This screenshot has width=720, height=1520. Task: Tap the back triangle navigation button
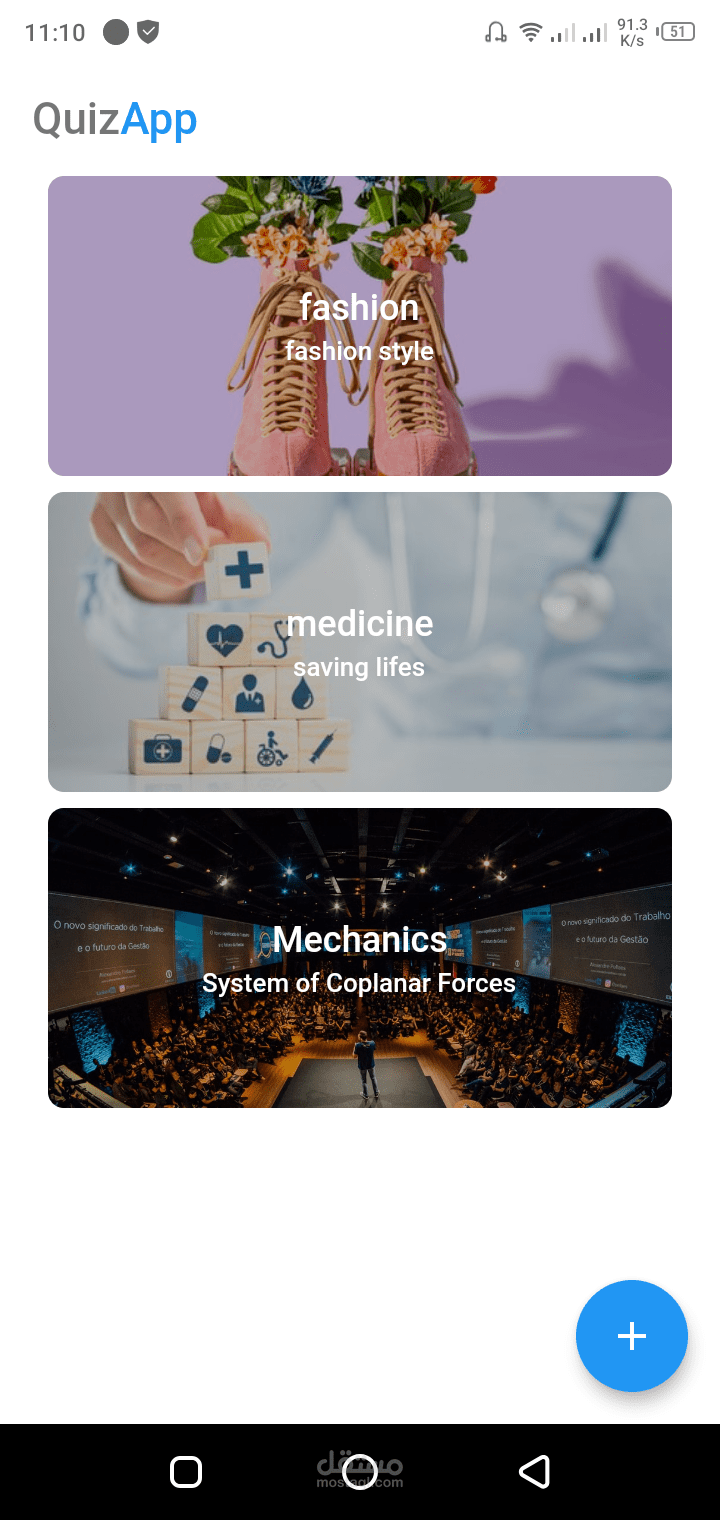click(x=535, y=1471)
